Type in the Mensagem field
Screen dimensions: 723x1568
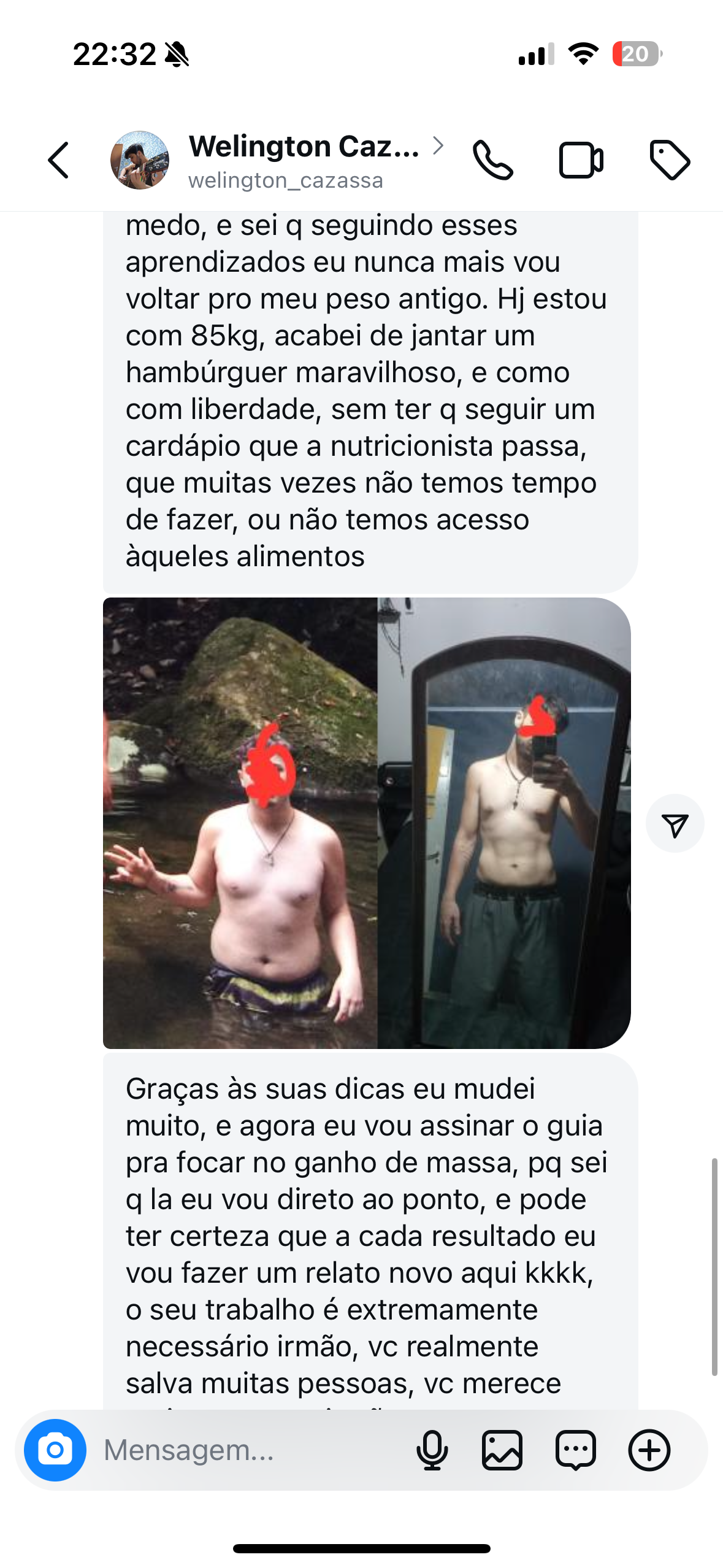pyautogui.click(x=245, y=1450)
